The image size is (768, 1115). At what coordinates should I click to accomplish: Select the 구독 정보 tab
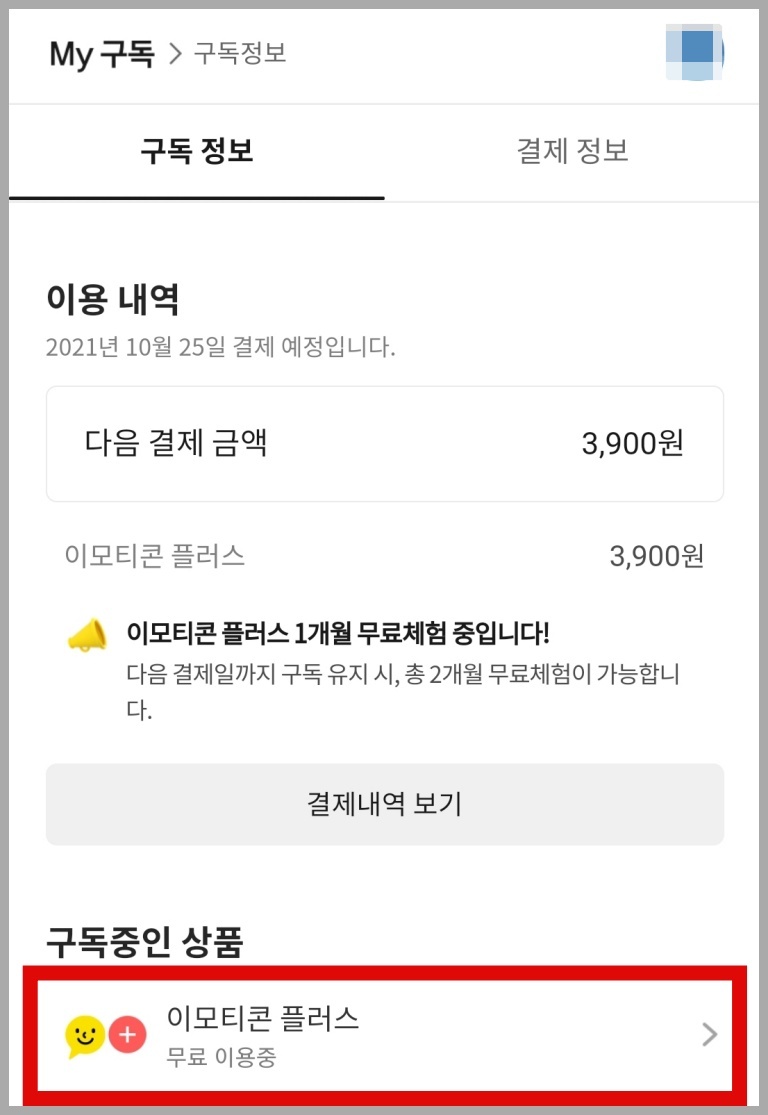196,150
